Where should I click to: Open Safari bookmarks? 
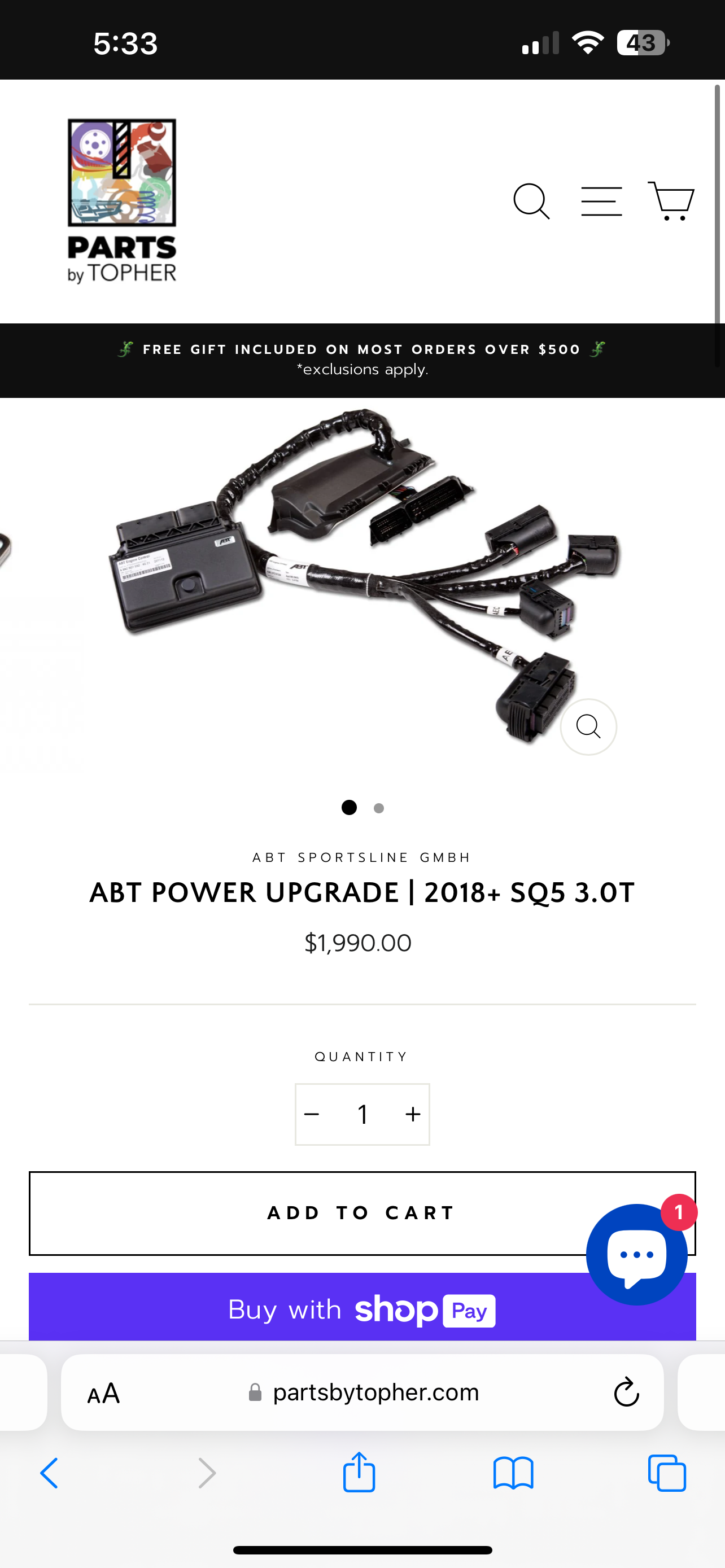pyautogui.click(x=513, y=1474)
